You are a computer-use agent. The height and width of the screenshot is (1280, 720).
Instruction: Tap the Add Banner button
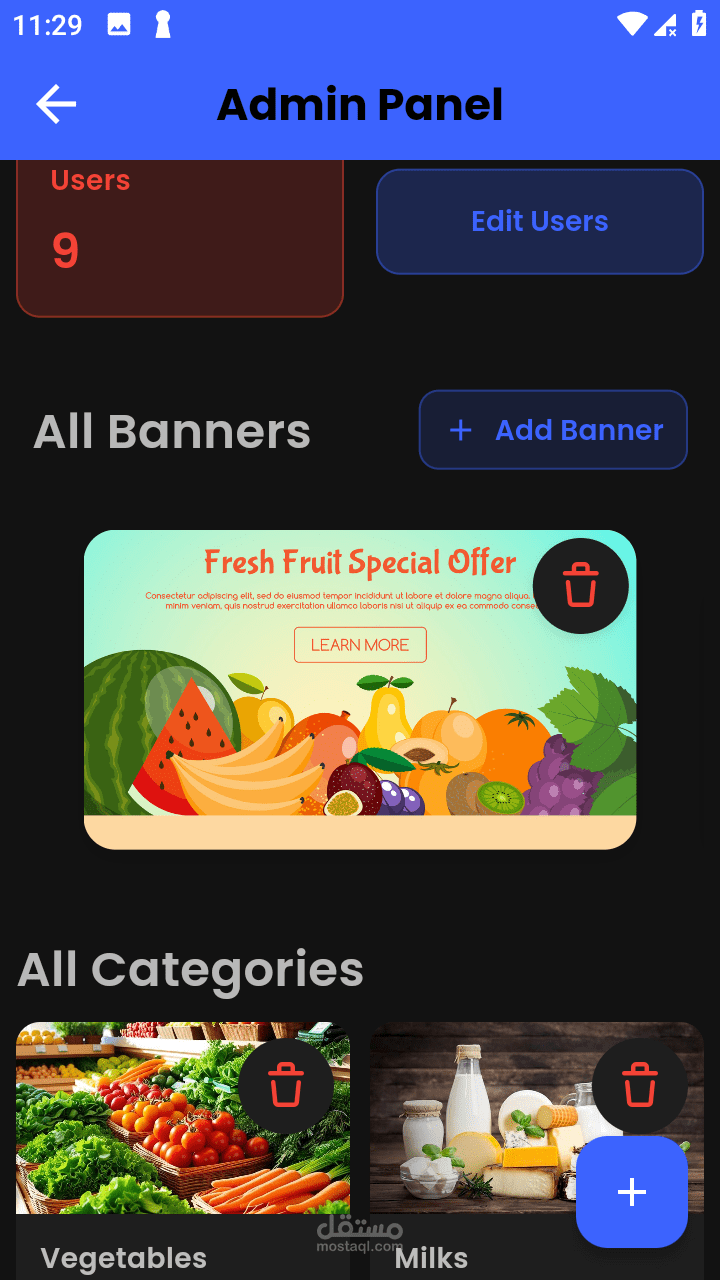click(553, 430)
